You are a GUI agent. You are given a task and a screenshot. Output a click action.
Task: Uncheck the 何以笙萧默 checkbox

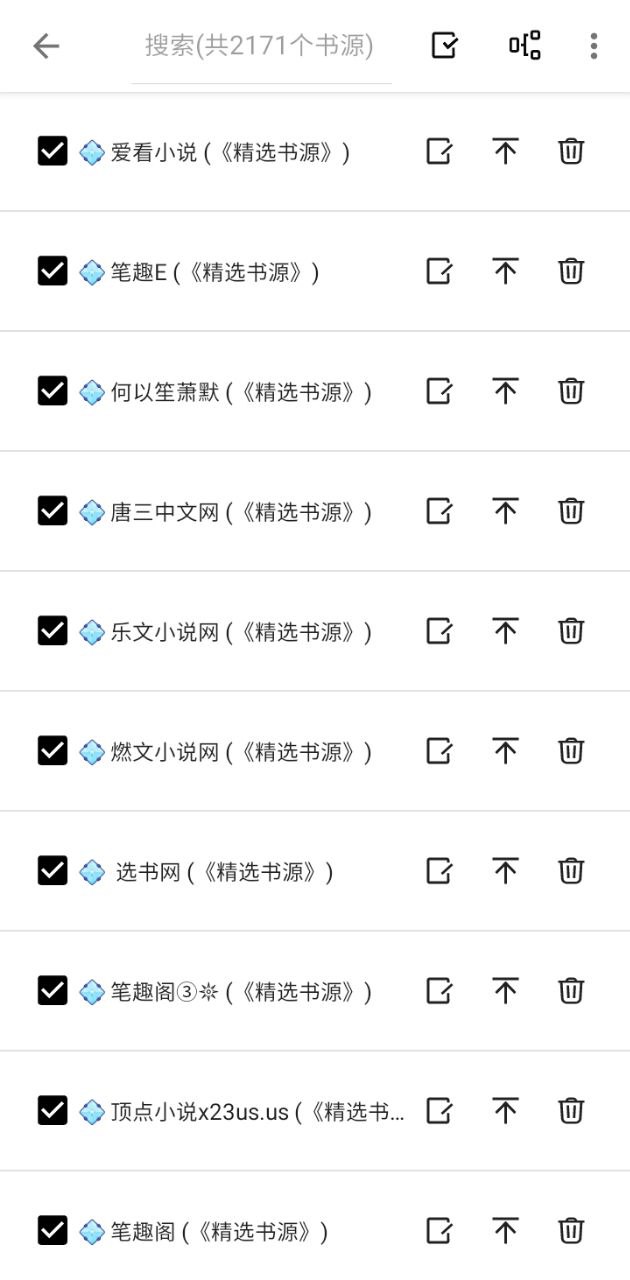coord(52,391)
